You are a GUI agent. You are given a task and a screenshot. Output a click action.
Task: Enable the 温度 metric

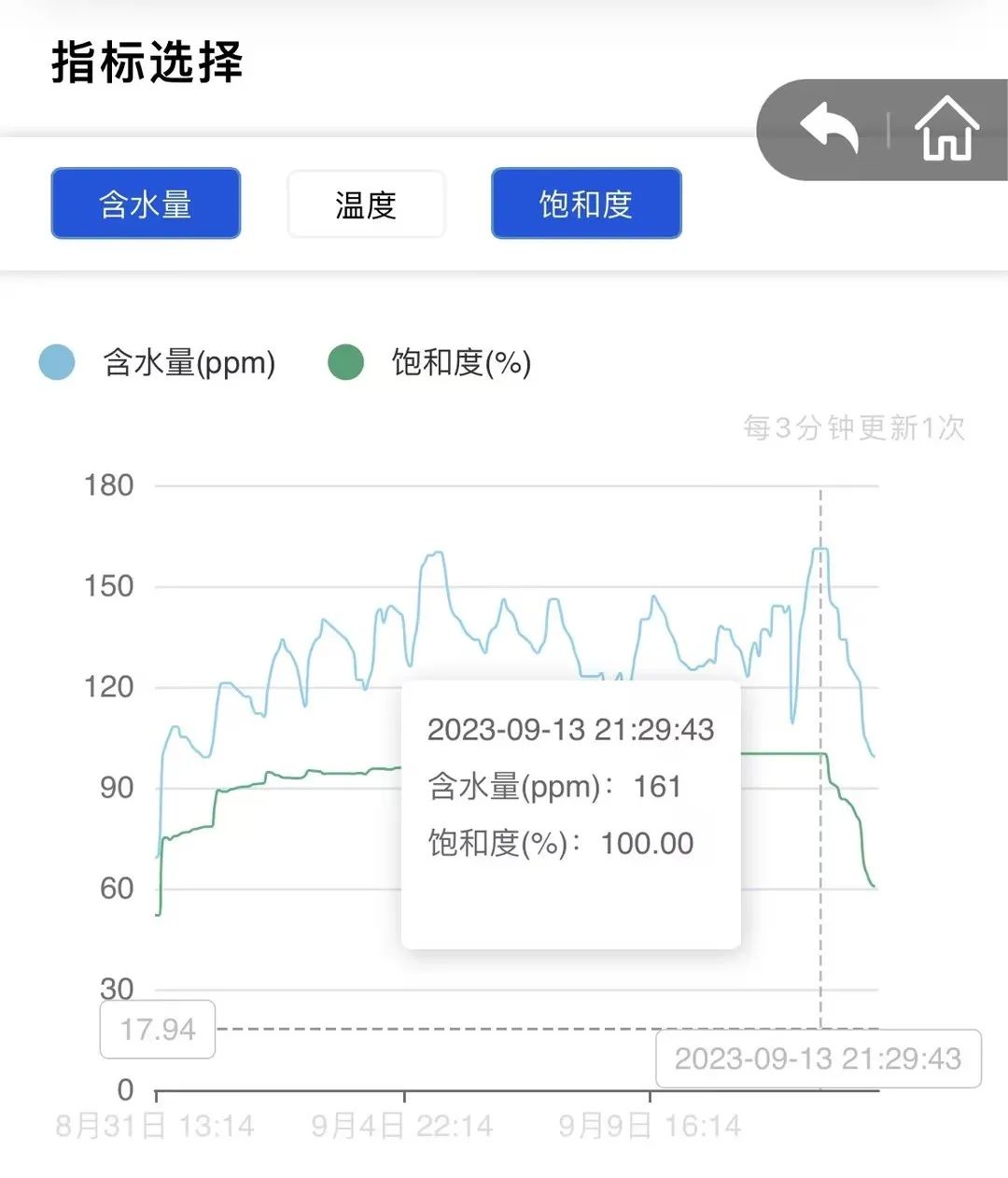(x=366, y=203)
